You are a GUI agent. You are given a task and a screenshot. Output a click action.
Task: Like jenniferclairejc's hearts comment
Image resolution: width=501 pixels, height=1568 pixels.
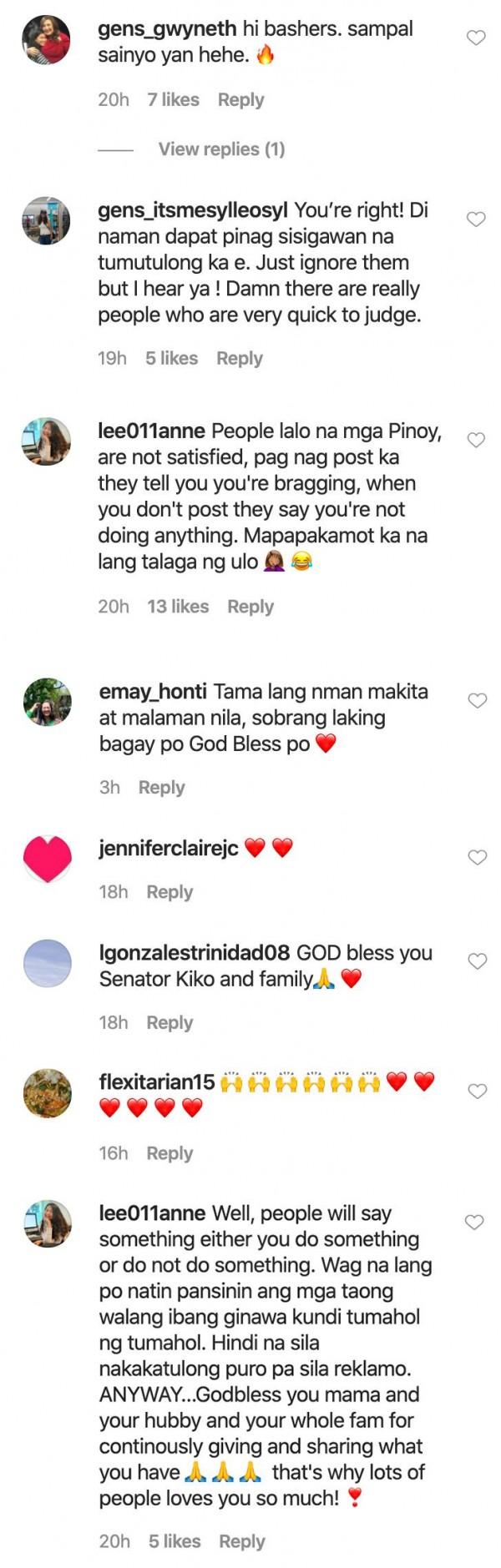[x=477, y=858]
